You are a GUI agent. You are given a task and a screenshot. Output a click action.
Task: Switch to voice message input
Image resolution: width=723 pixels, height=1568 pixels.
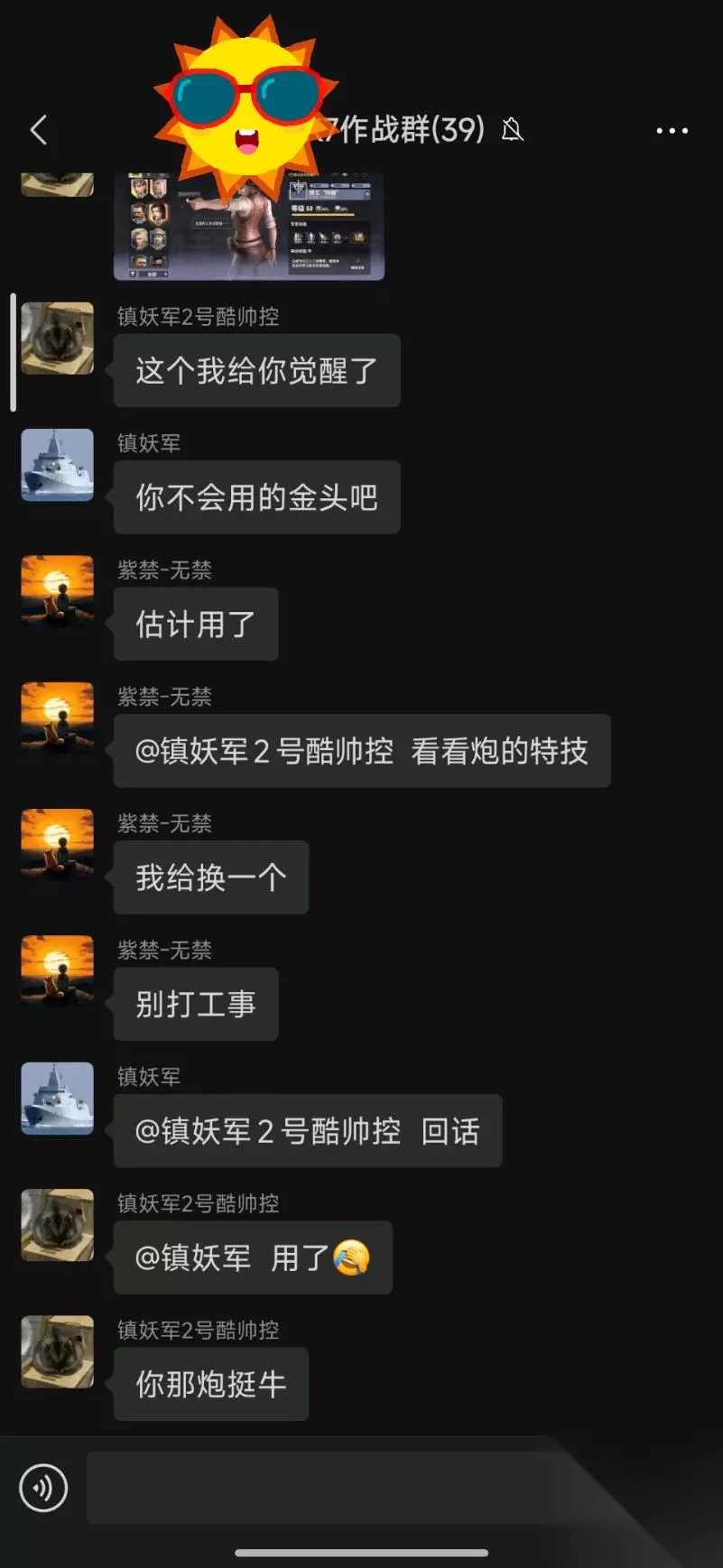tap(43, 1487)
